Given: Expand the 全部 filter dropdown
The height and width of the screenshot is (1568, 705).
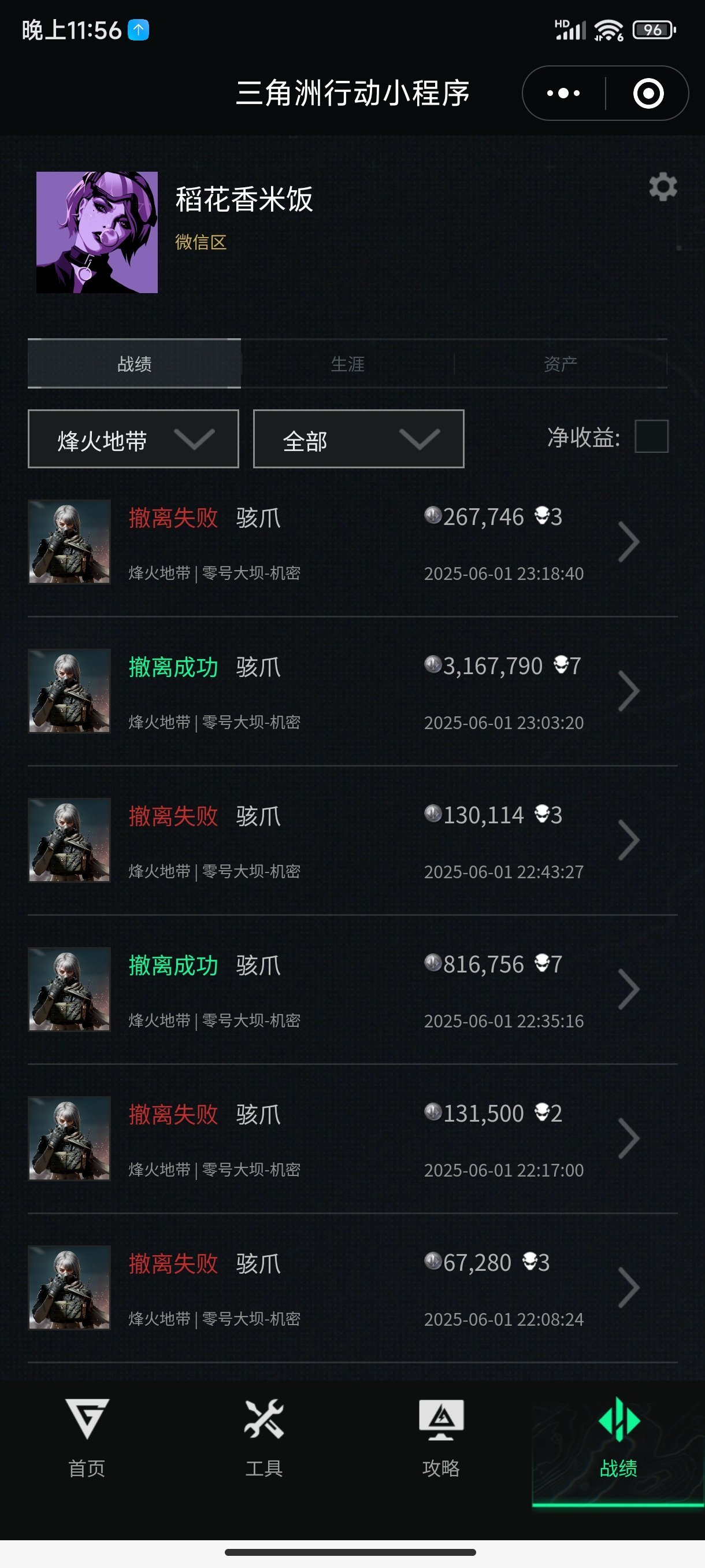Looking at the screenshot, I should tap(358, 439).
